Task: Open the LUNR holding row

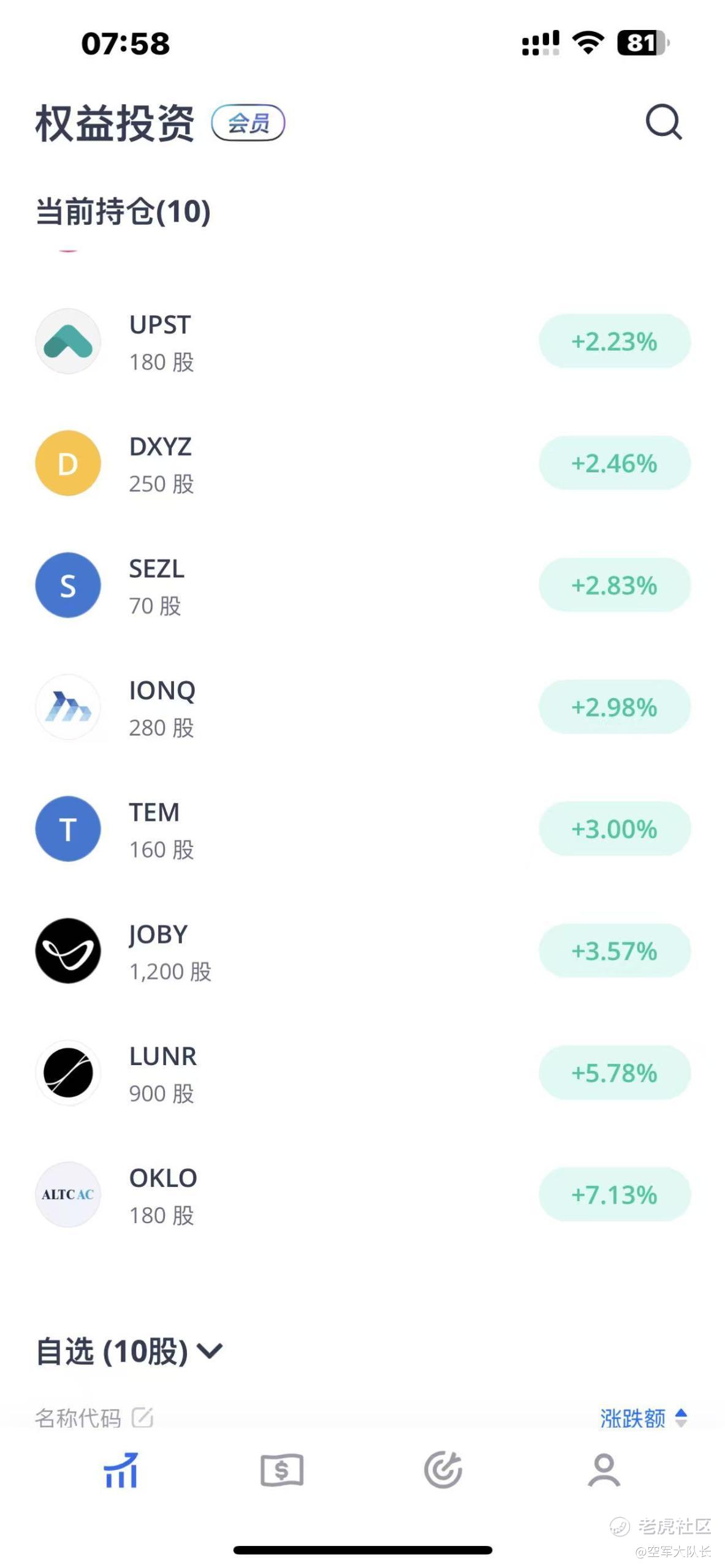Action: coord(362,1073)
